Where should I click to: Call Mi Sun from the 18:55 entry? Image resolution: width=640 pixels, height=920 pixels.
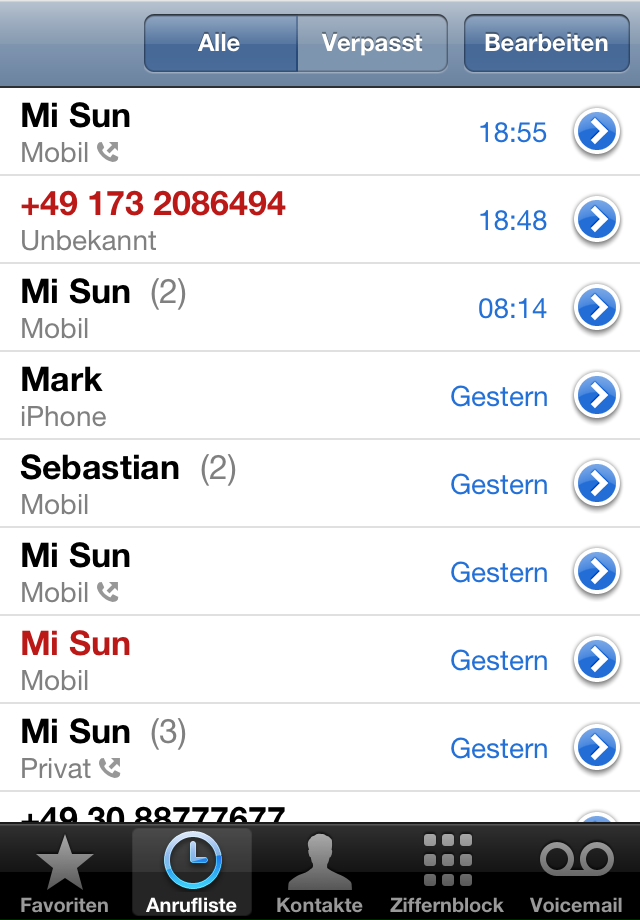(x=200, y=132)
